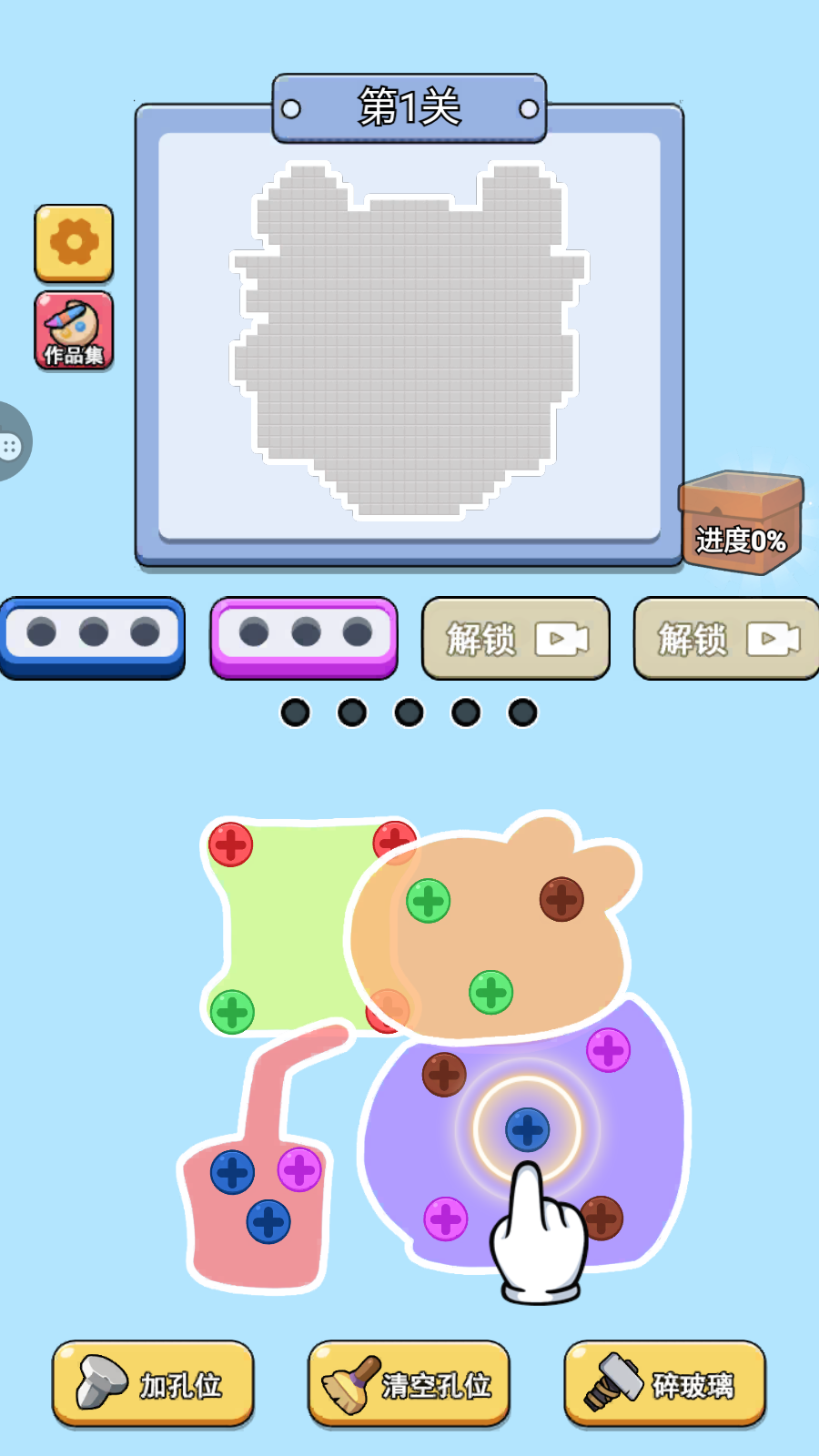
Task: Use the 碎玻璃 hammer tool
Action: 664,1383
